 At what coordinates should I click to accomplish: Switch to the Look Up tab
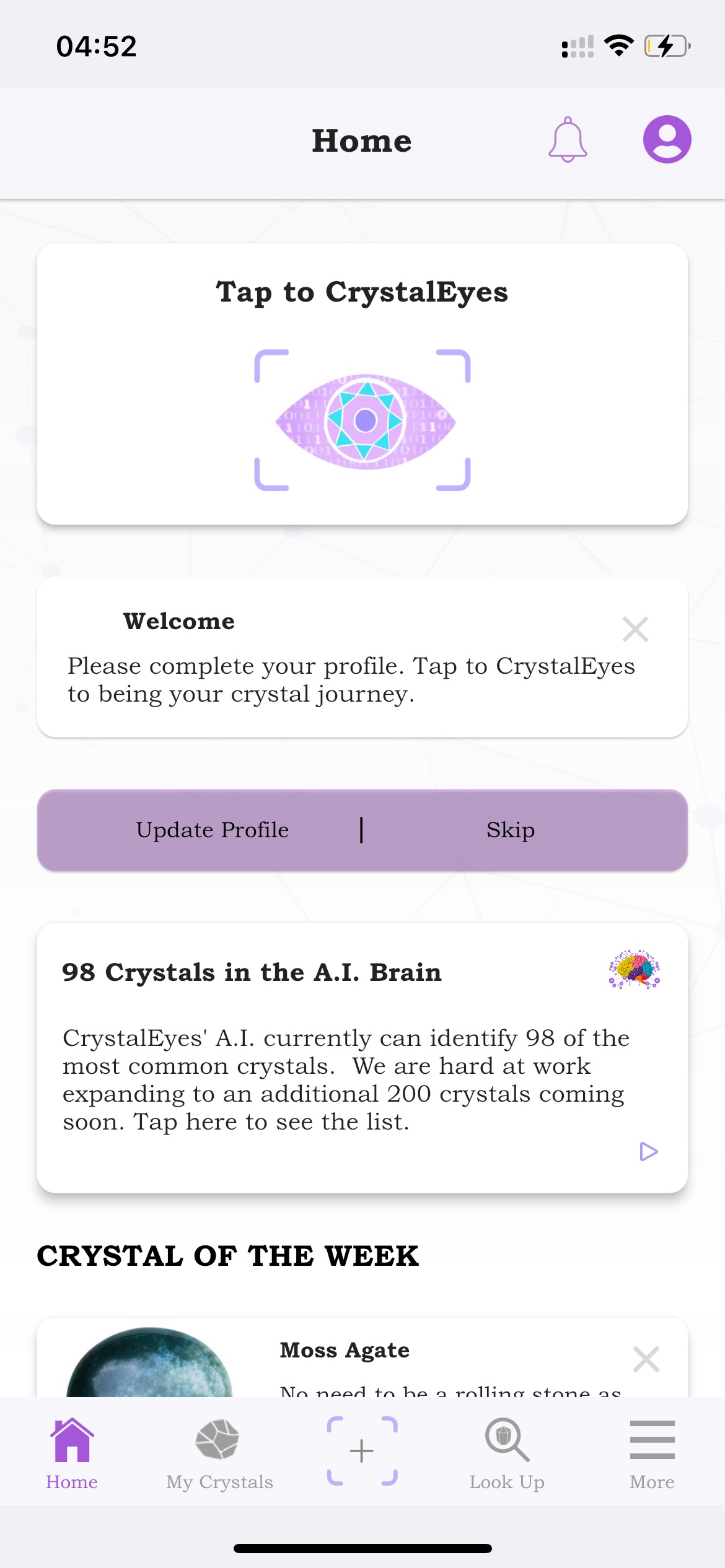pos(507,1454)
